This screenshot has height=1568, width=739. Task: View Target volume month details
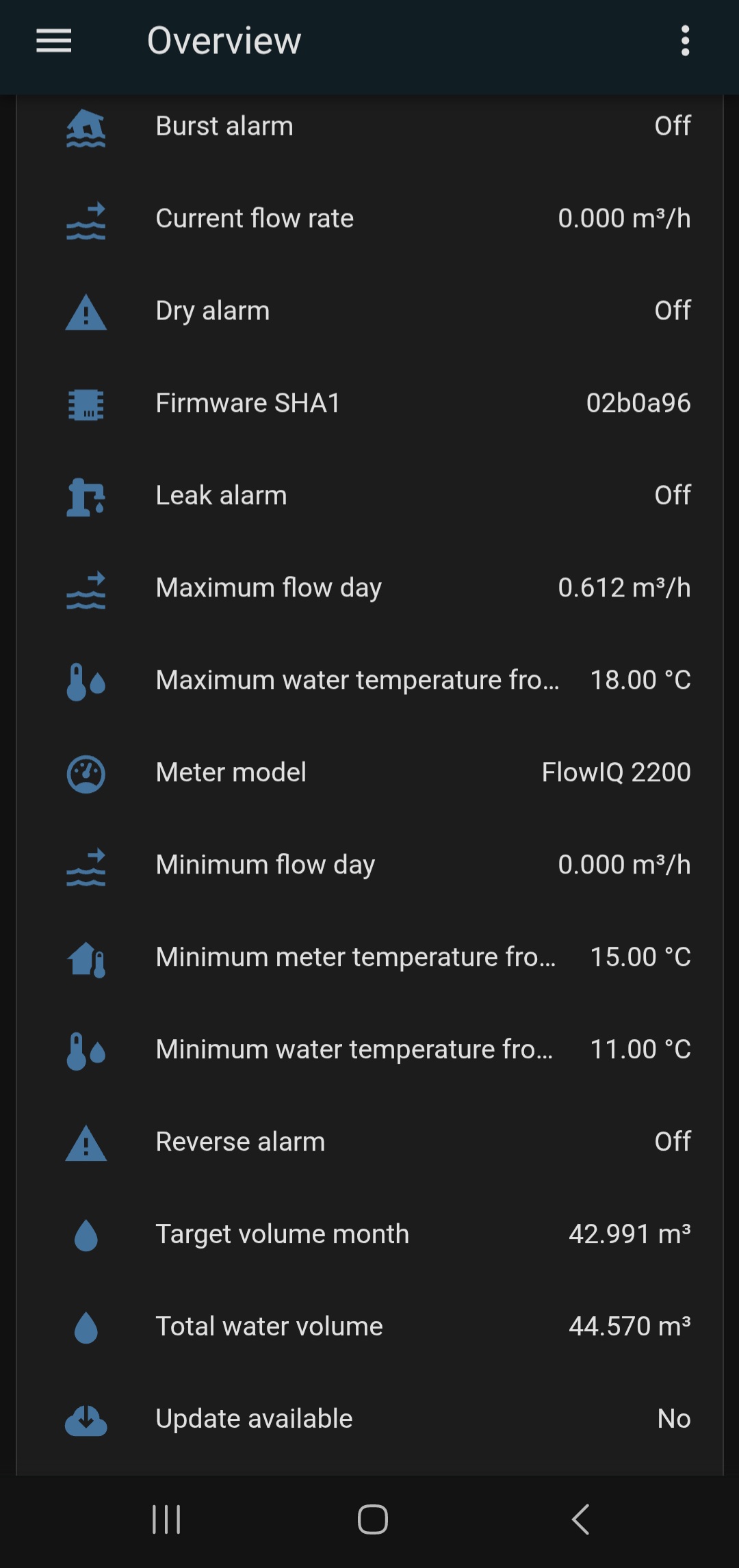(369, 1235)
